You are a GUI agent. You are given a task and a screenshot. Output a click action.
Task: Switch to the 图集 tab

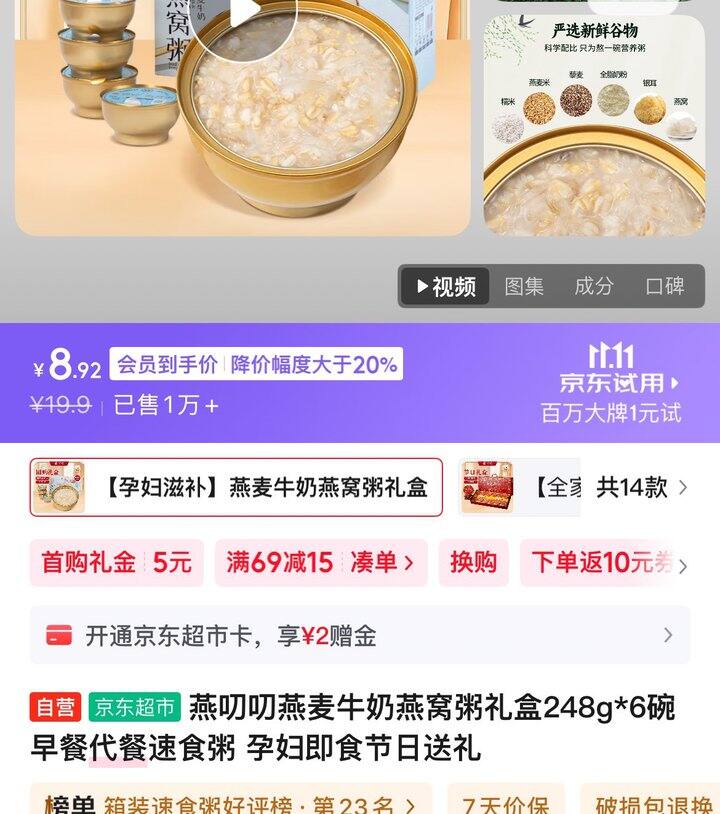[524, 287]
